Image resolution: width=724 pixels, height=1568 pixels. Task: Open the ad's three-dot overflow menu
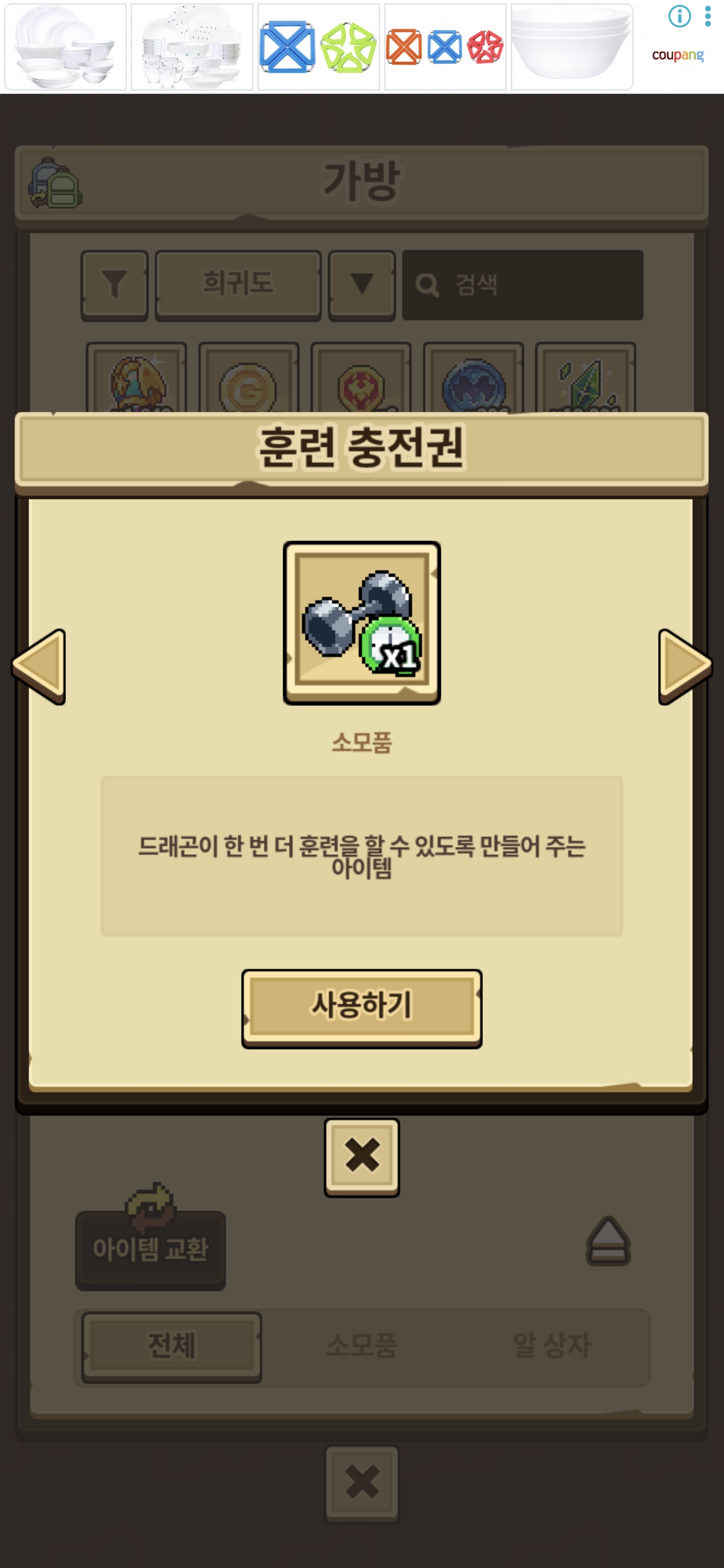click(x=707, y=17)
